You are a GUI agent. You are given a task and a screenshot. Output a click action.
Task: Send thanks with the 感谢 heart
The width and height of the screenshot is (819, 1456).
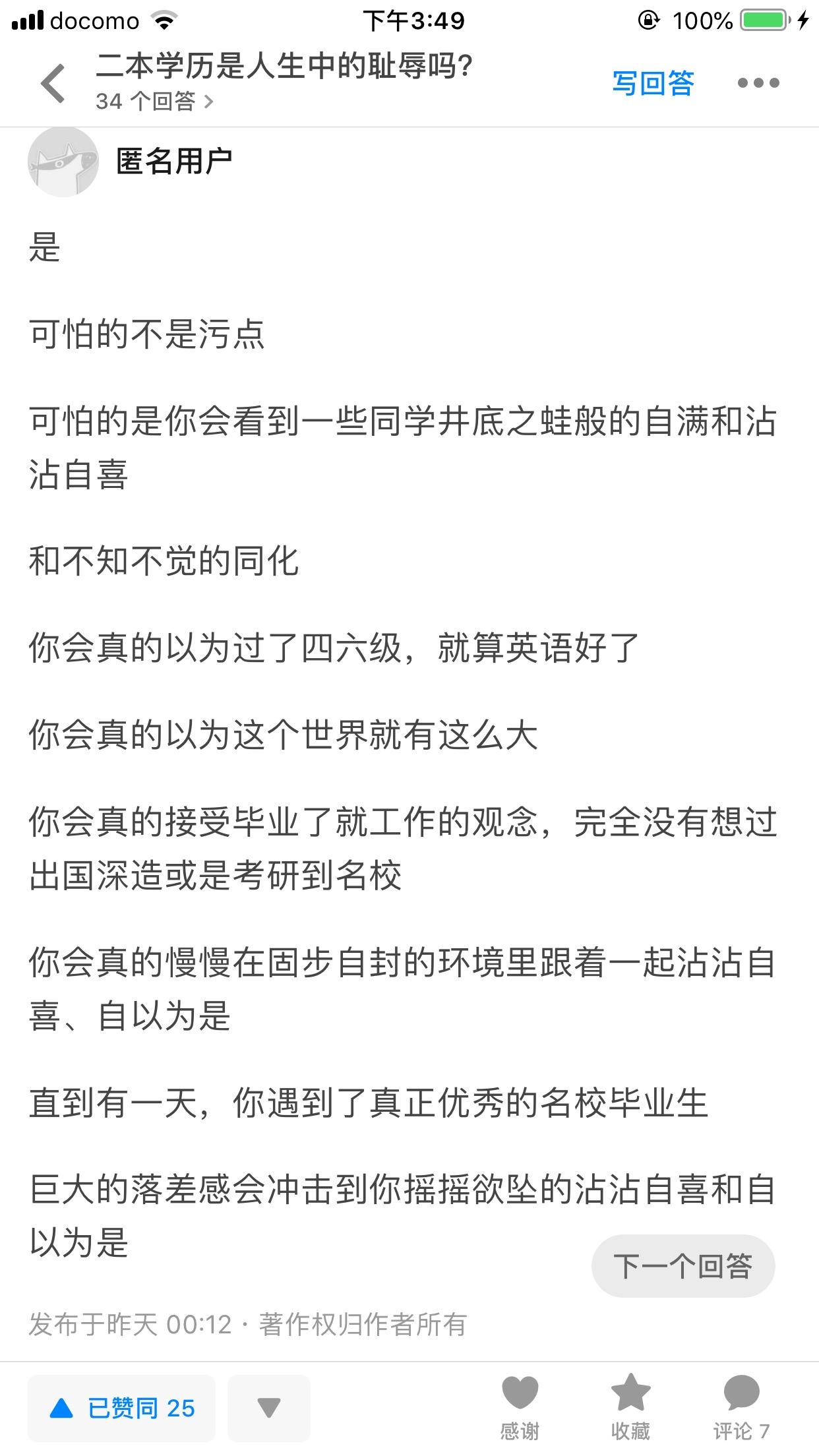click(520, 1409)
